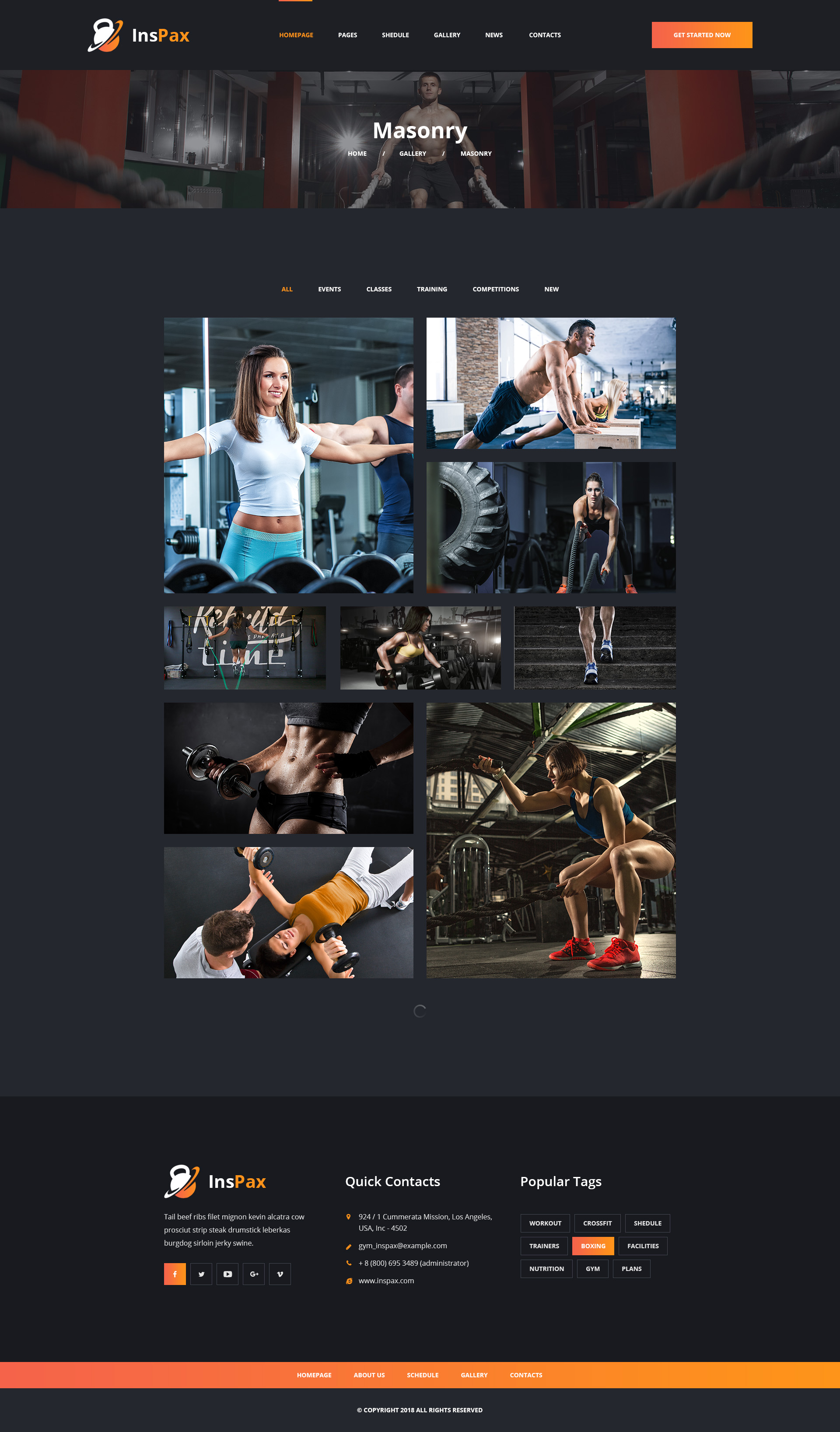Open Shedule from the top navigation
The image size is (840, 1432).
pyautogui.click(x=395, y=35)
